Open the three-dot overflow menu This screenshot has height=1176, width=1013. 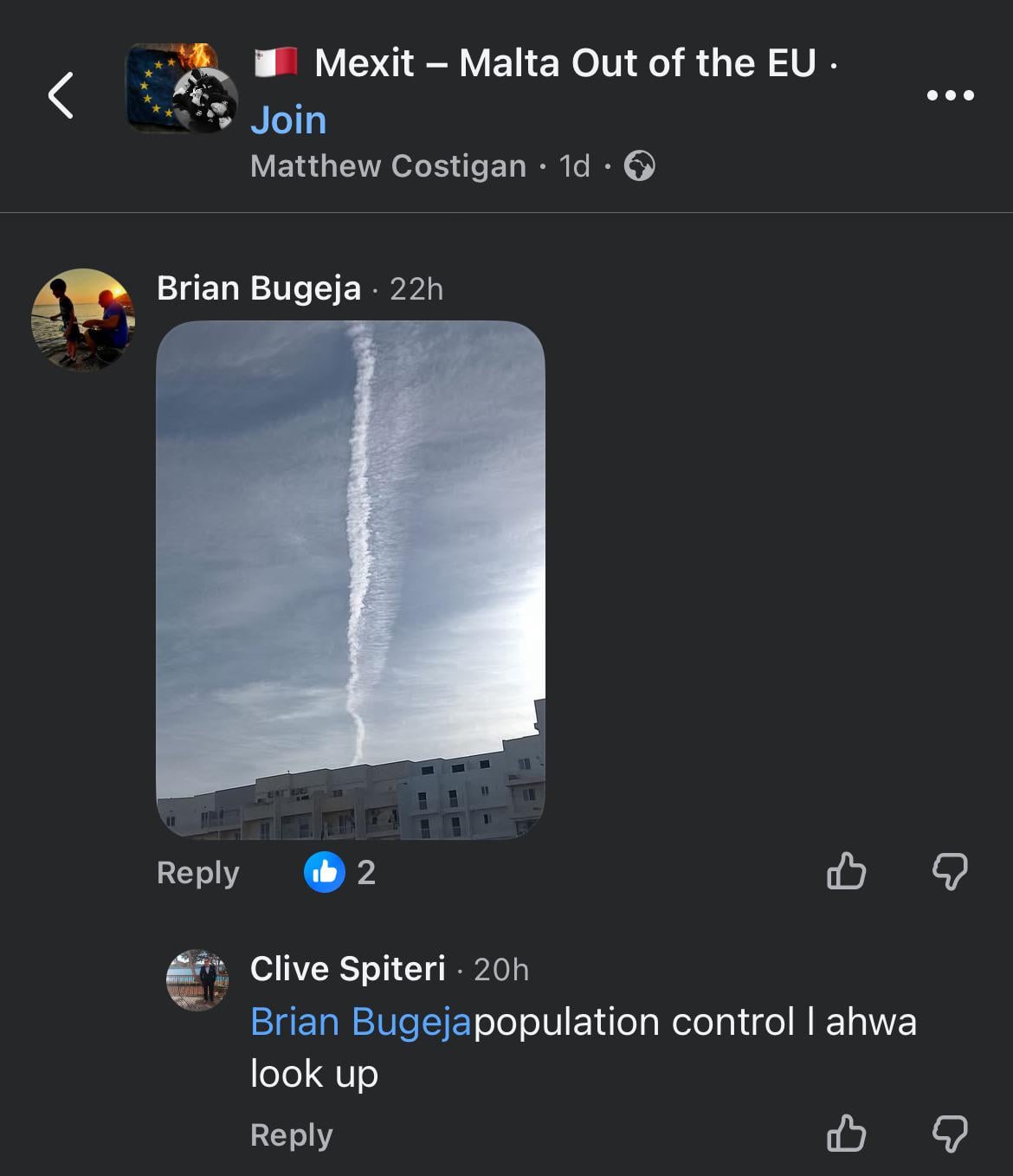950,94
